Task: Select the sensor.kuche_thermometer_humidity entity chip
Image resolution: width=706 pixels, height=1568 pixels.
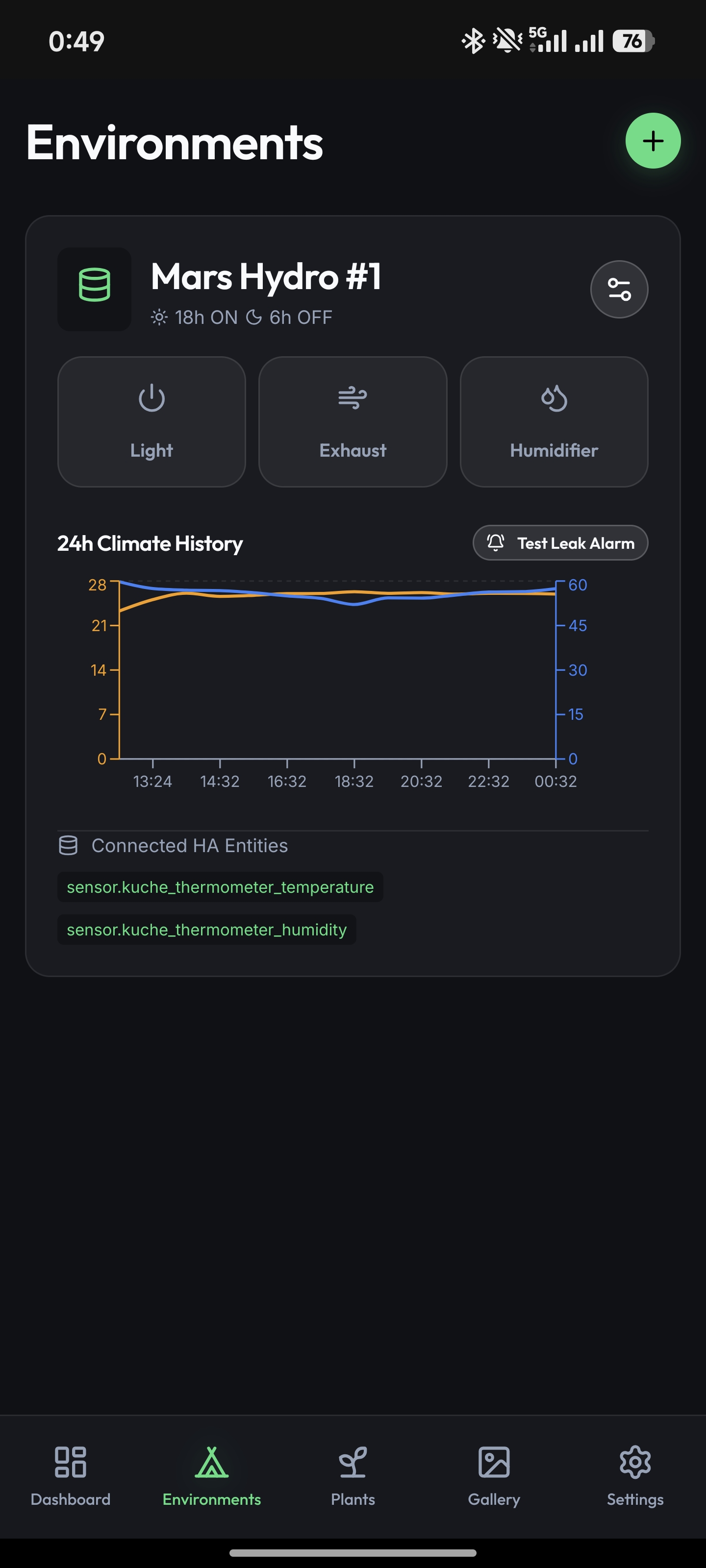Action: click(206, 930)
